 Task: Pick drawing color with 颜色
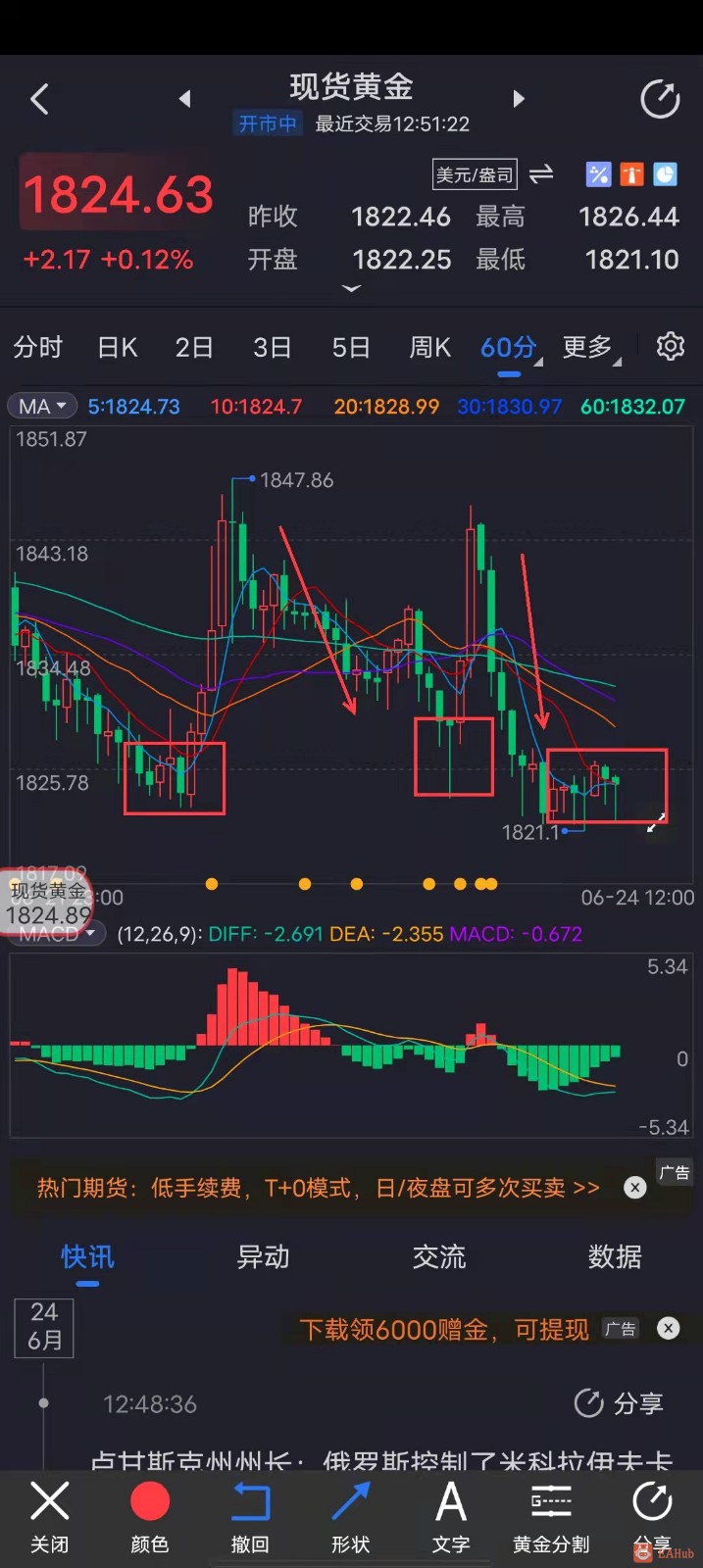(x=150, y=1514)
